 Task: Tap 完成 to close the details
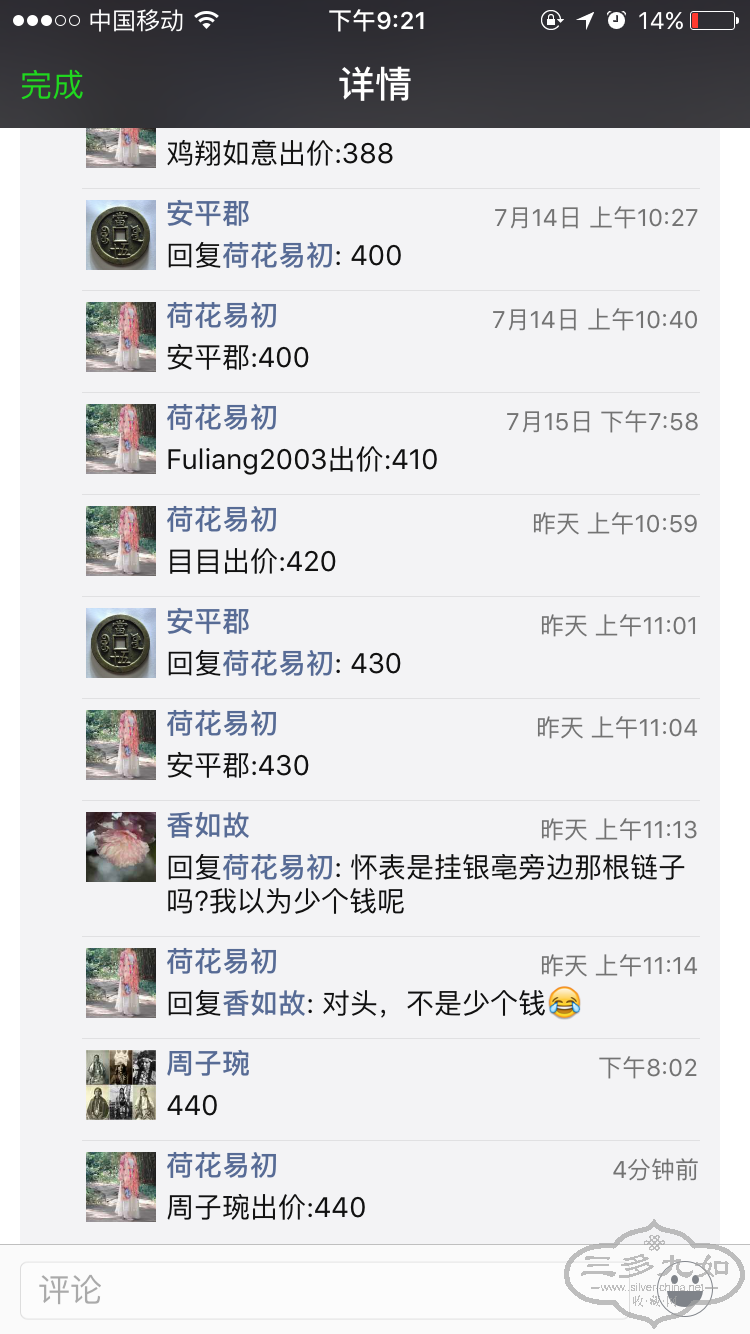[52, 85]
